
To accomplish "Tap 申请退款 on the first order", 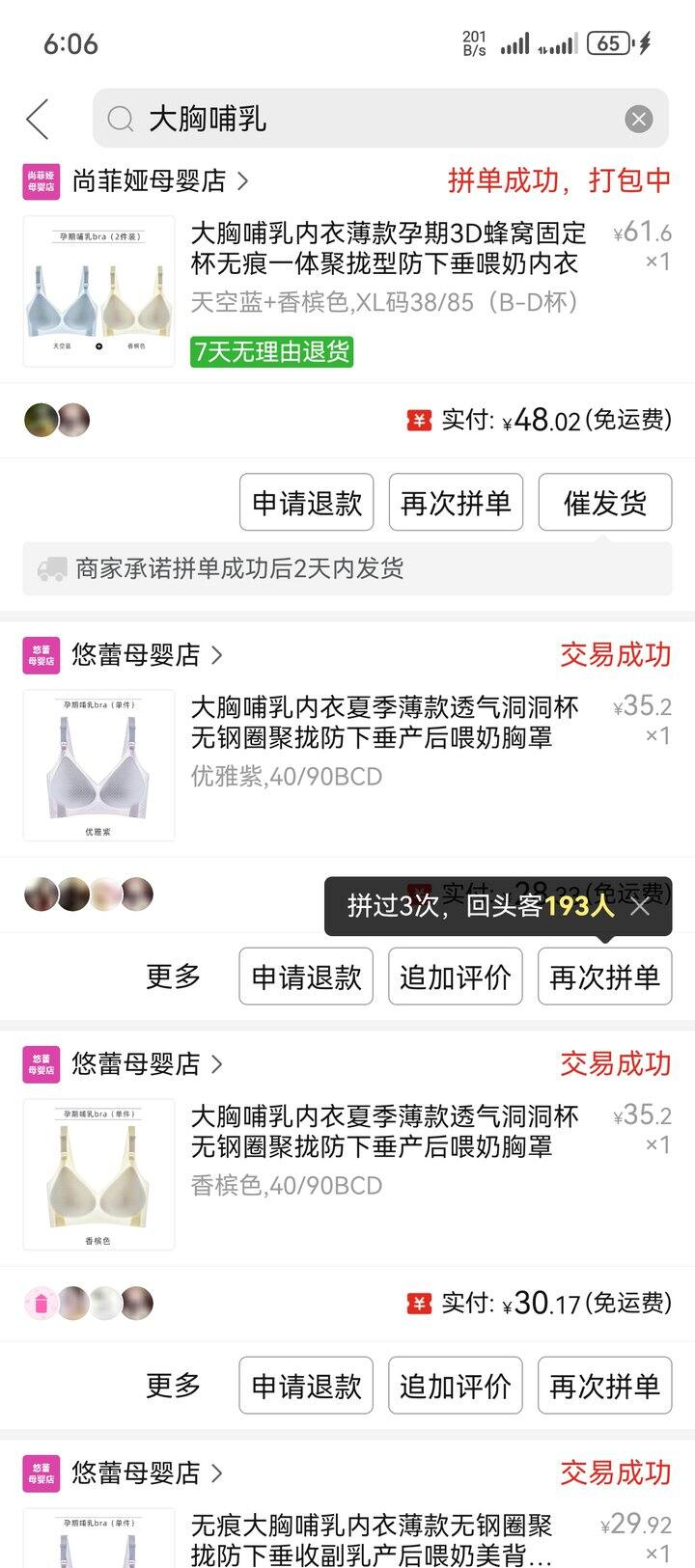I will (x=305, y=502).
